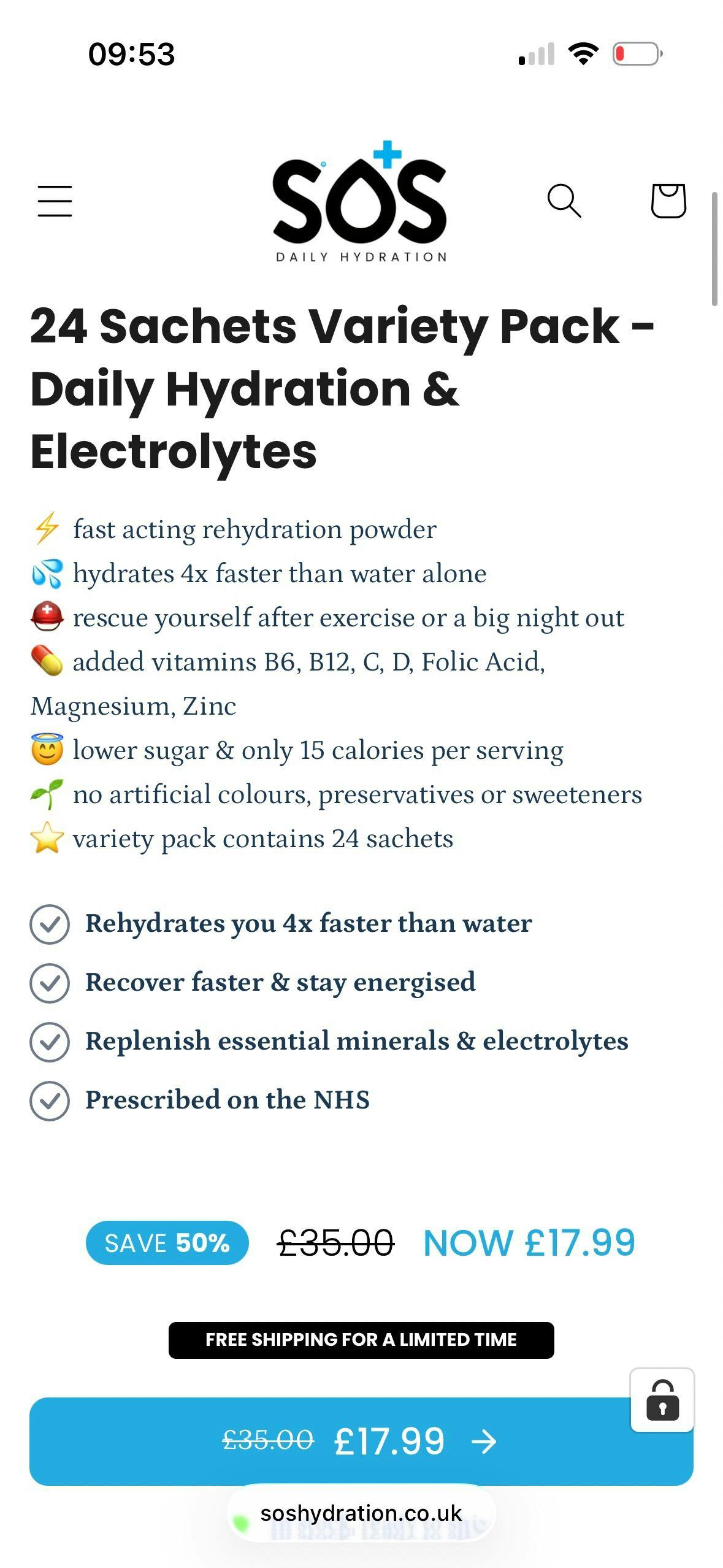Open the soshydration.co.uk address bar
Screen dimensions: 723x1568
coord(361,1513)
